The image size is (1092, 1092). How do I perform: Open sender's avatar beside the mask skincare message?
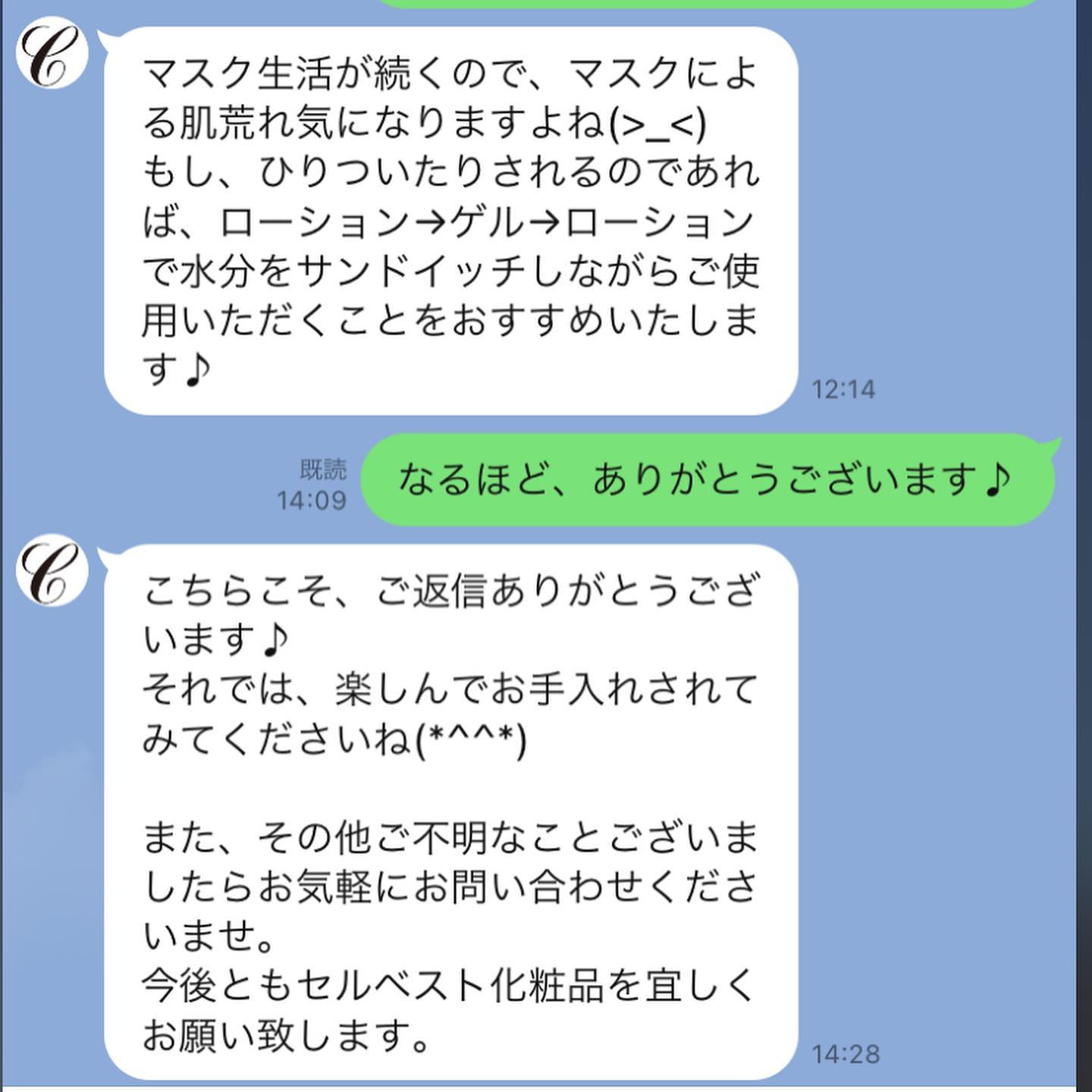point(52,54)
